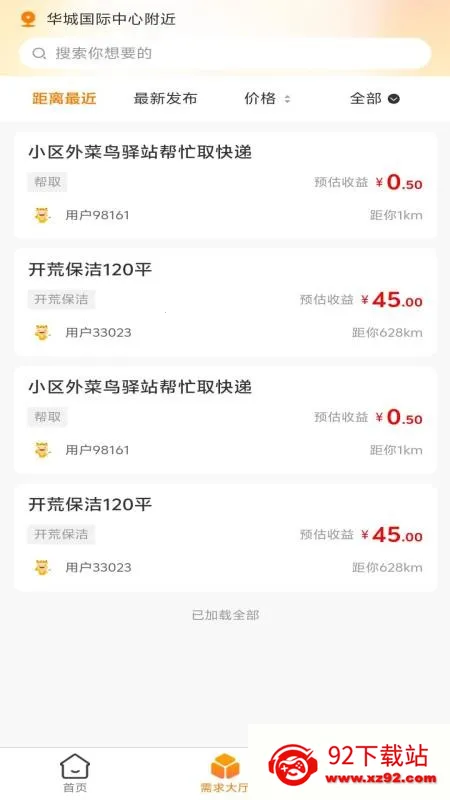Open the 华城国际中心附近 location selector
Image resolution: width=450 pixels, height=800 pixels.
coord(98,19)
